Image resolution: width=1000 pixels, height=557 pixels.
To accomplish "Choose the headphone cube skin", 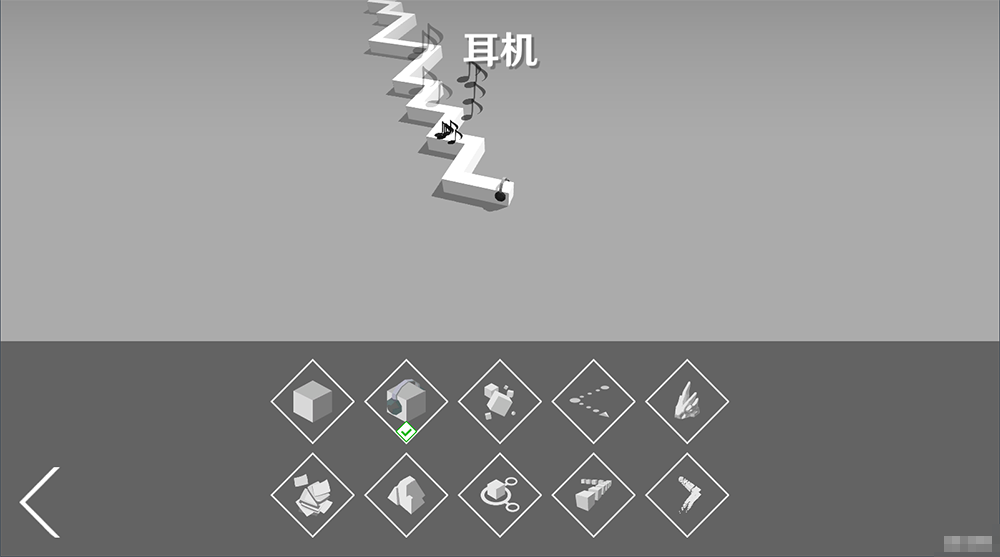I will [406, 402].
